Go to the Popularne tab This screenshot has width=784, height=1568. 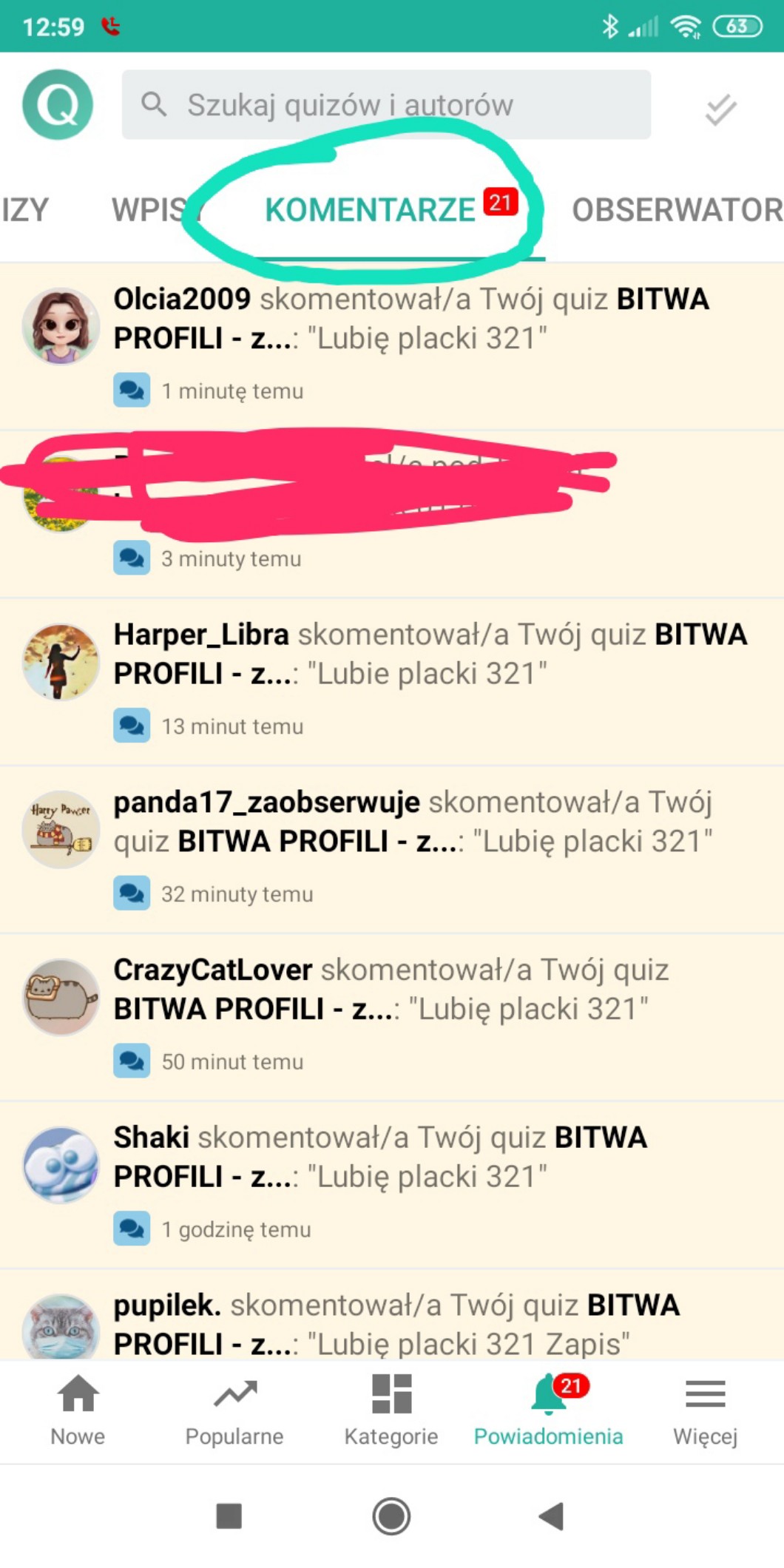234,1410
